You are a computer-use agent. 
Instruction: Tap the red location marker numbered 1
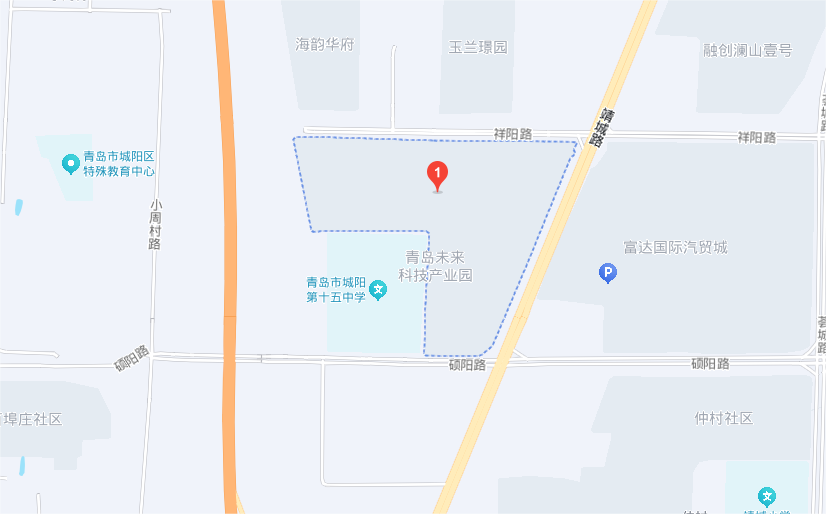pyautogui.click(x=437, y=175)
